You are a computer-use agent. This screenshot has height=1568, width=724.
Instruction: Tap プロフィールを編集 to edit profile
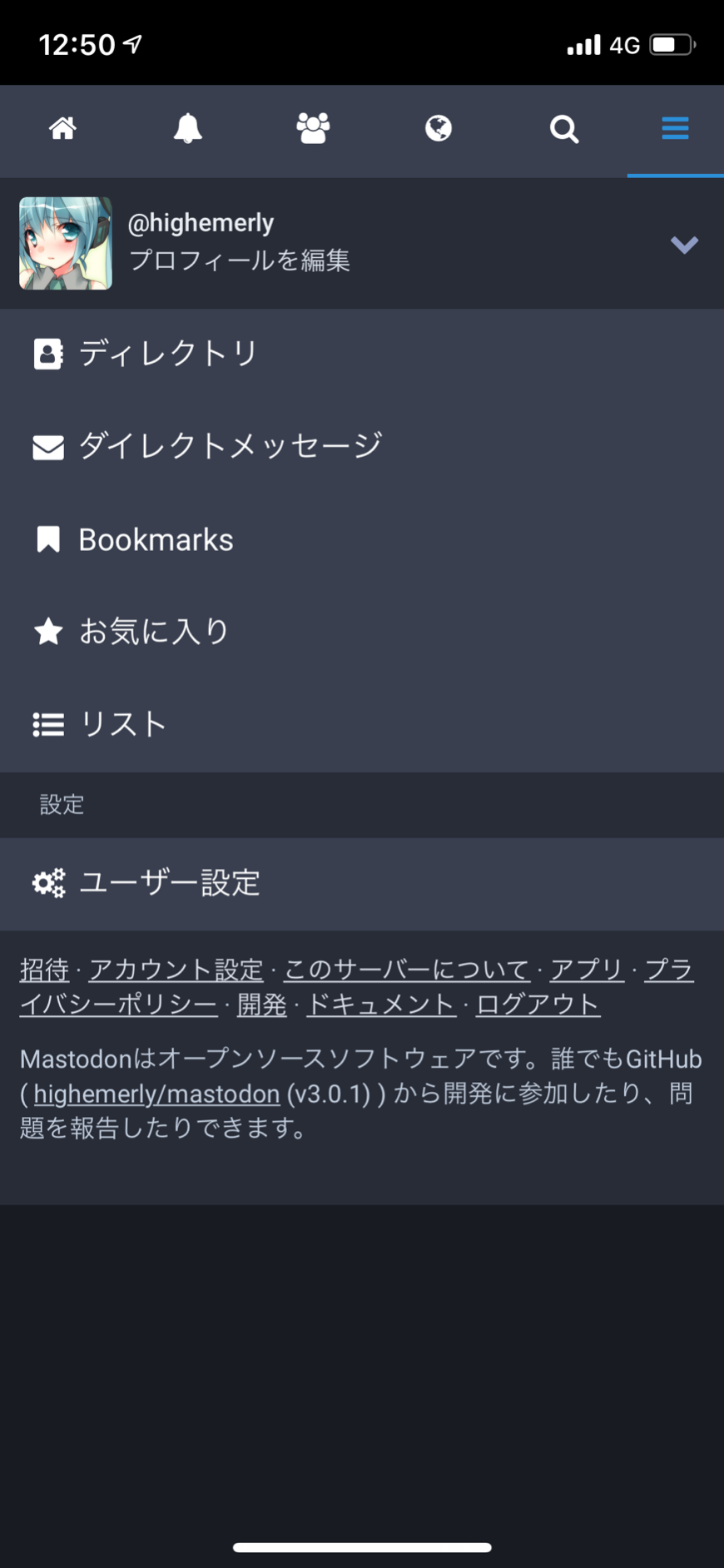coord(239,261)
